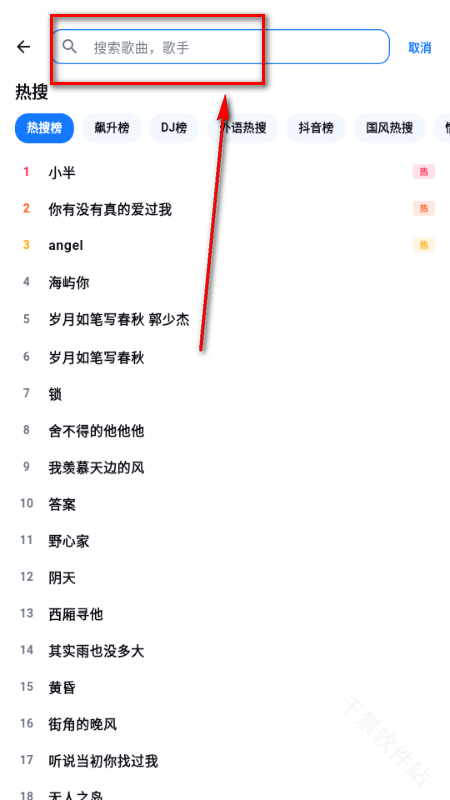This screenshot has width=450, height=800.
Task: Switch to the DJ榜 chip
Action: click(x=174, y=128)
